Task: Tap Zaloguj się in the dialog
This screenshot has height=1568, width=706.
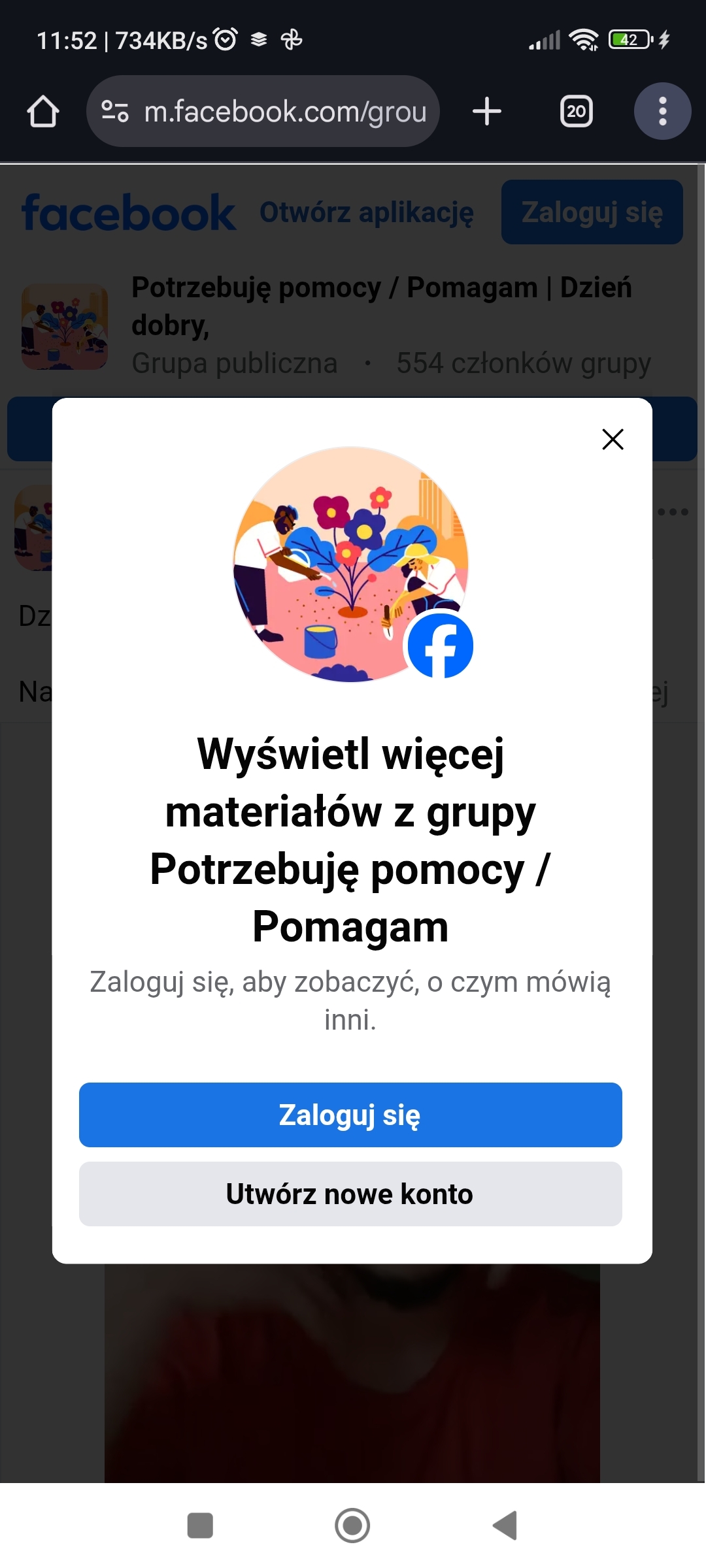Action: point(350,1115)
